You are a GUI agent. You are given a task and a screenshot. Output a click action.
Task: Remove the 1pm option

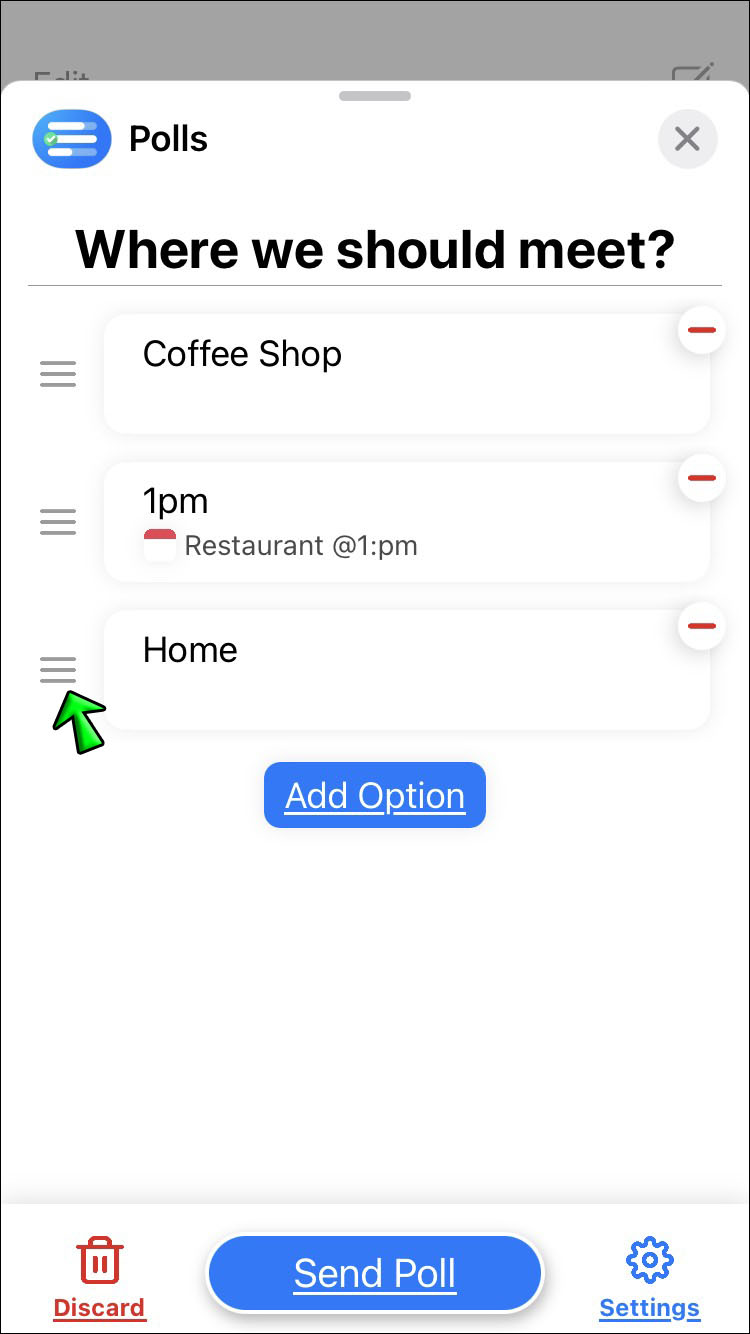(701, 478)
